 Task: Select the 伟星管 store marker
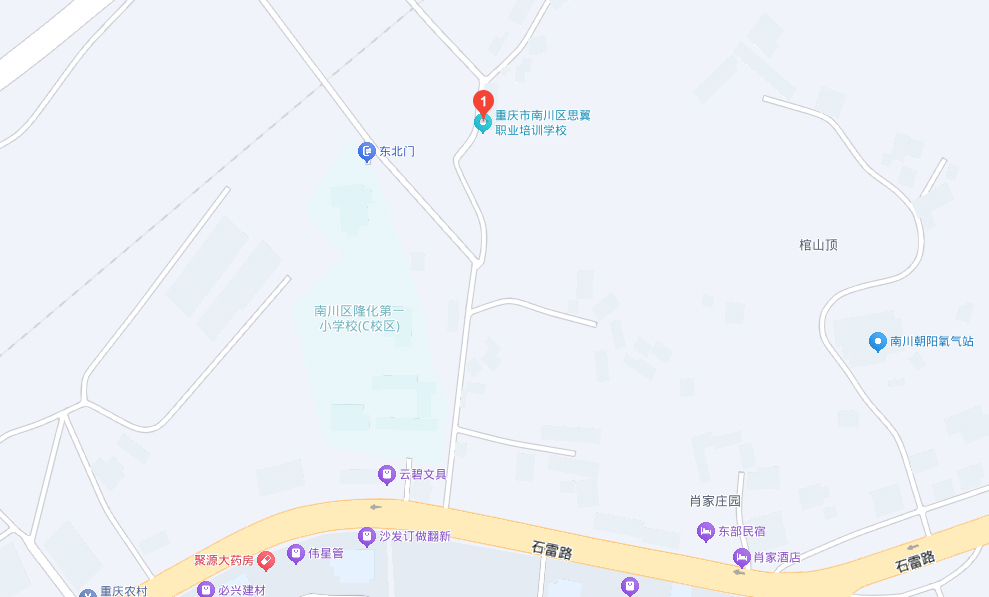(x=295, y=553)
